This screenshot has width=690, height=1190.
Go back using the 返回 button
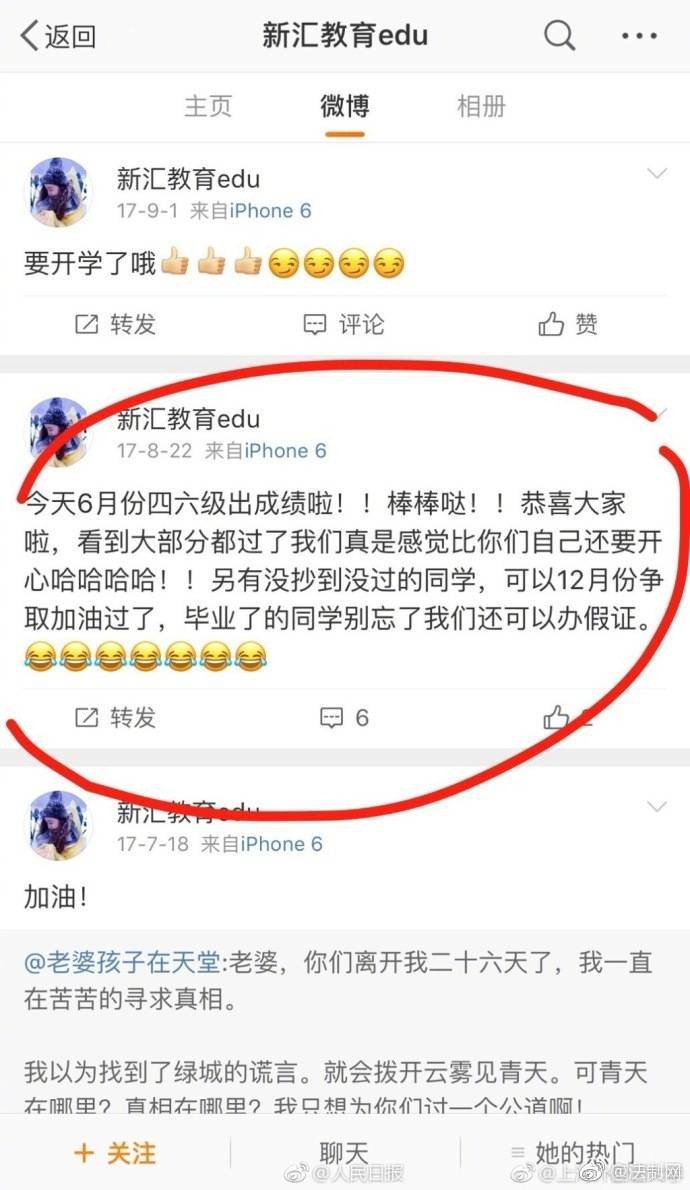click(58, 37)
